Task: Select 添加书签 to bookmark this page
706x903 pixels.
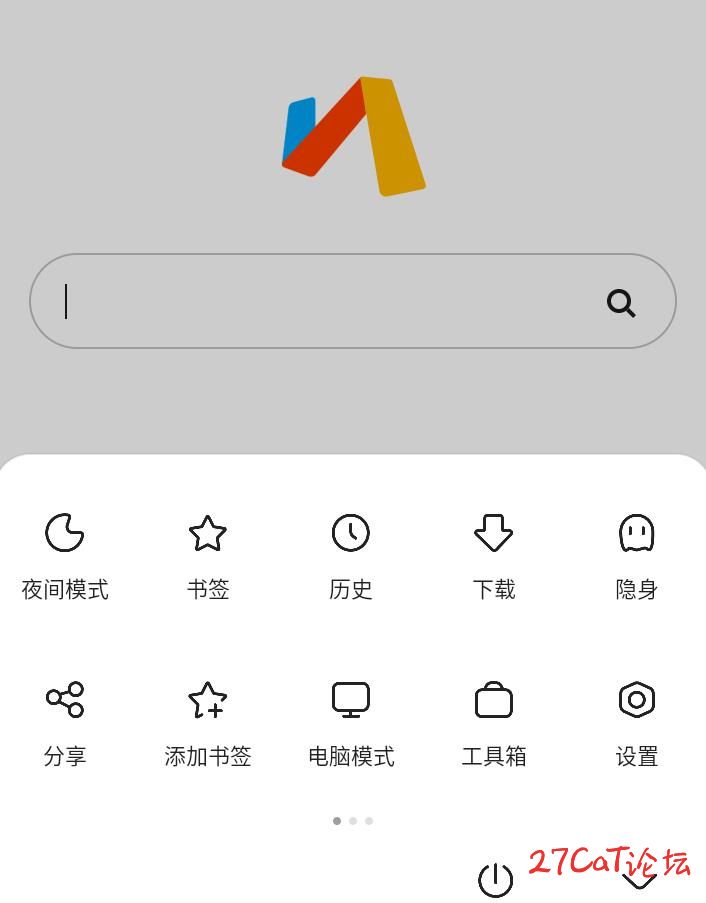Action: click(208, 720)
